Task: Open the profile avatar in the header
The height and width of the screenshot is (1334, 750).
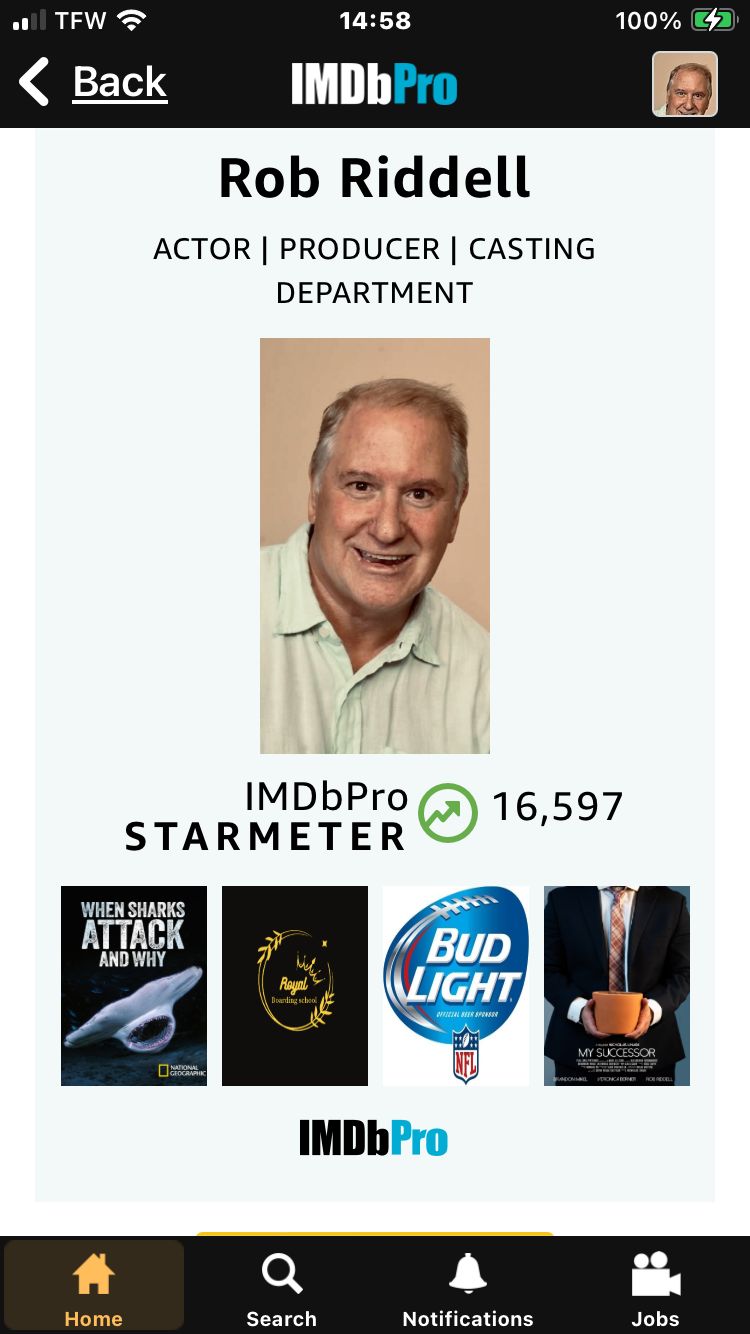Action: click(685, 84)
